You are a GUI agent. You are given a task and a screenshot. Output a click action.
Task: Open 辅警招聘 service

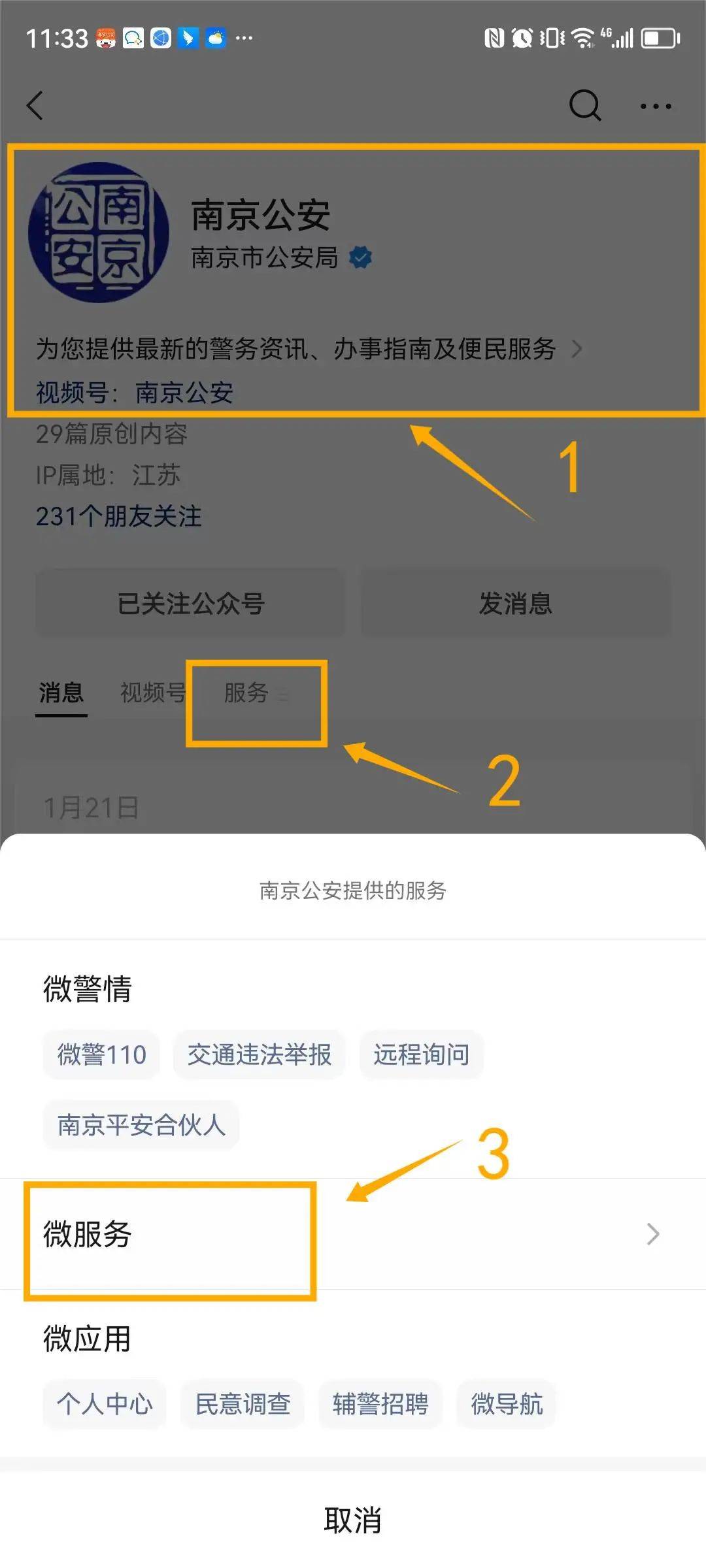click(380, 1404)
